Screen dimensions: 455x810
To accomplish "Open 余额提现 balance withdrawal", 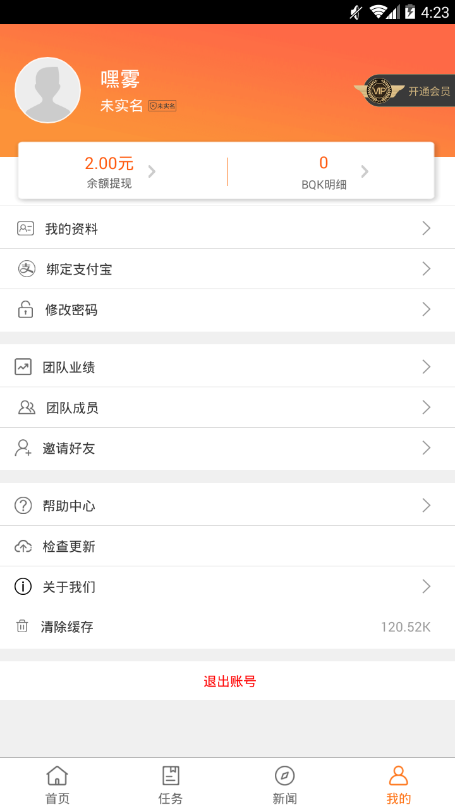I will click(x=122, y=171).
